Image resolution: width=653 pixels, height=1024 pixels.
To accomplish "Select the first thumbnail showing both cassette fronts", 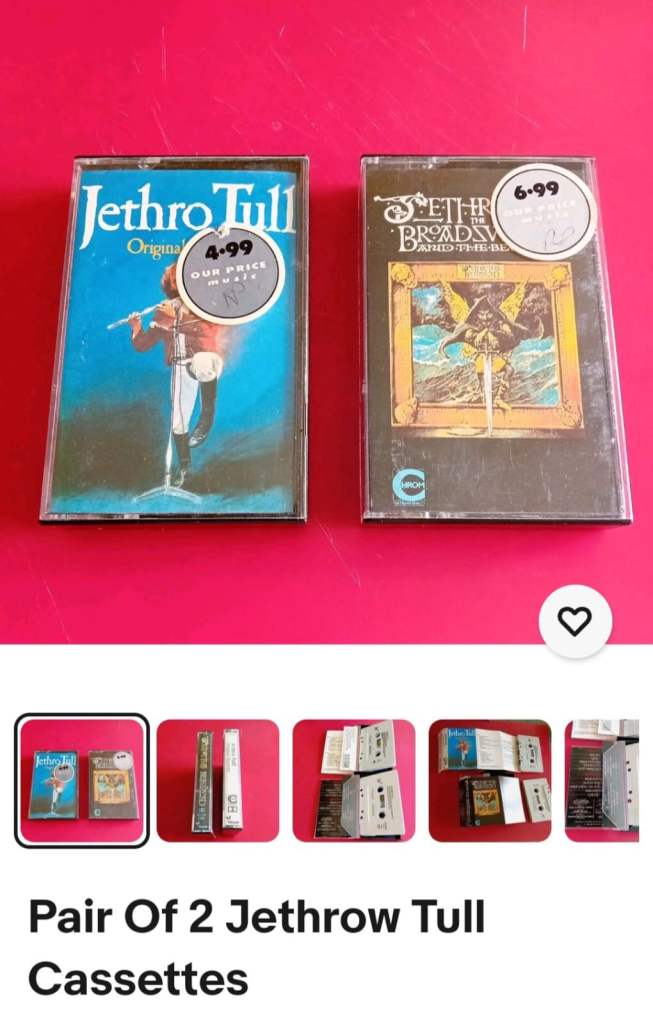I will [x=82, y=781].
